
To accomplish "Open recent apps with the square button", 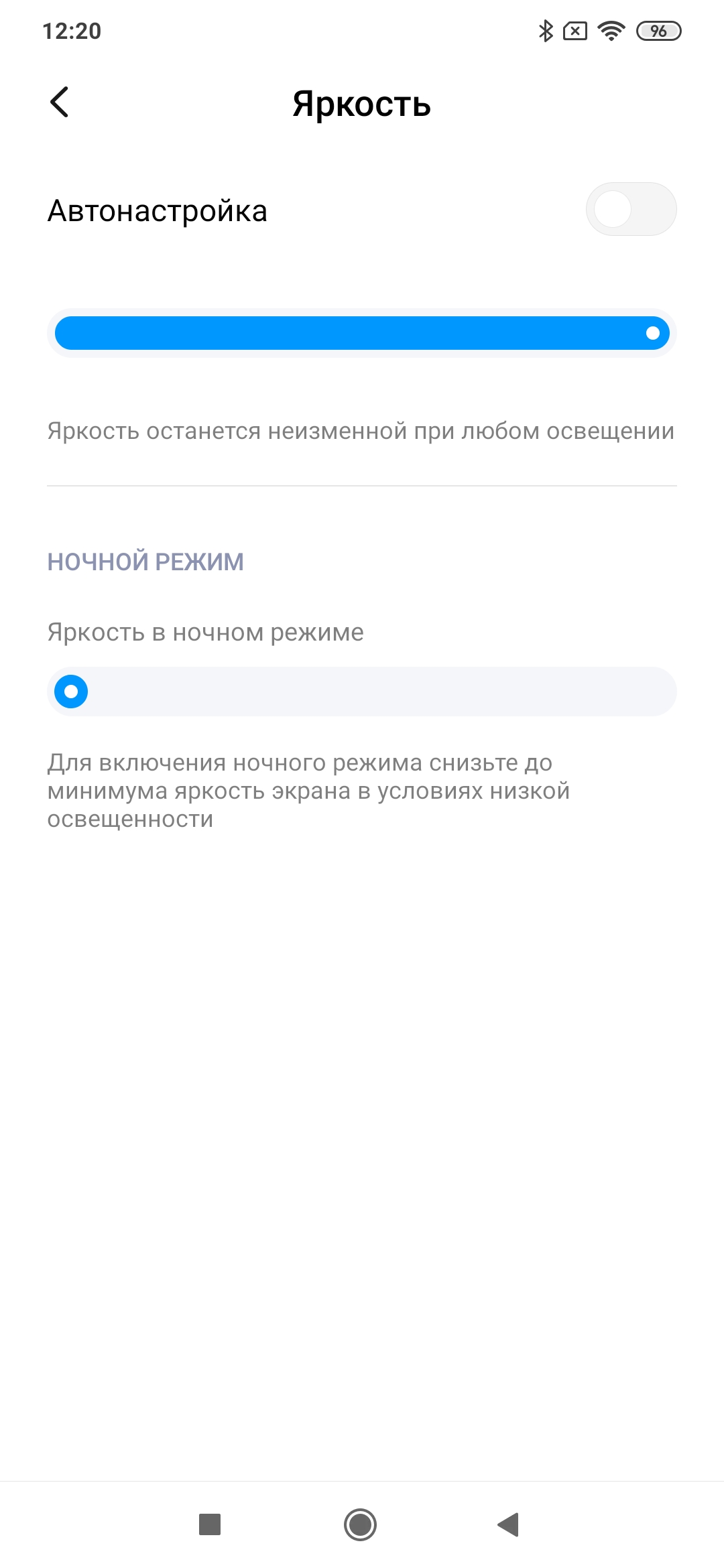I will (210, 1524).
